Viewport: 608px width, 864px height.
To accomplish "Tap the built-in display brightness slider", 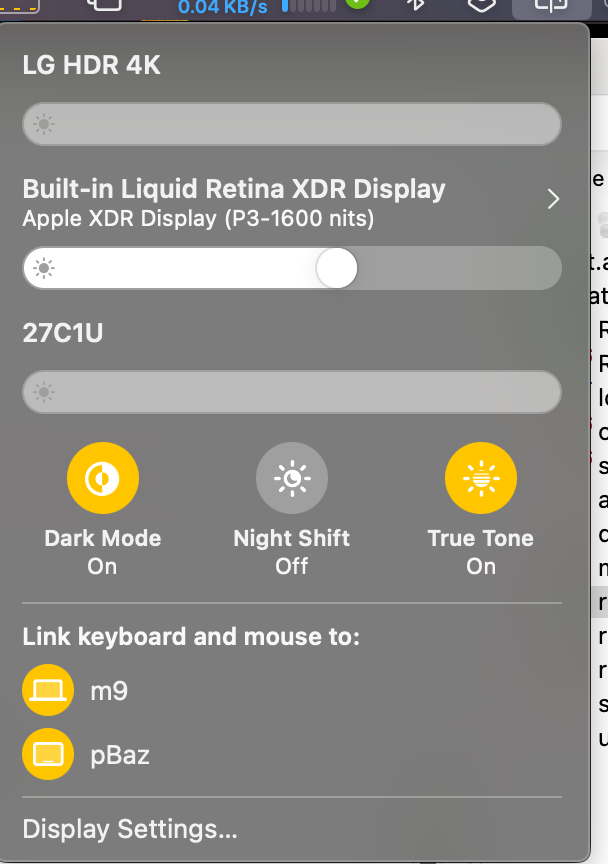I will 292,268.
